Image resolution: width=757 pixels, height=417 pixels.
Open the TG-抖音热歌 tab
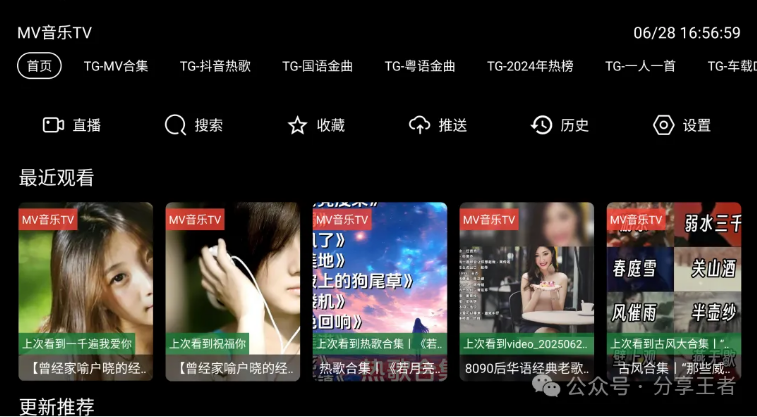click(x=215, y=66)
